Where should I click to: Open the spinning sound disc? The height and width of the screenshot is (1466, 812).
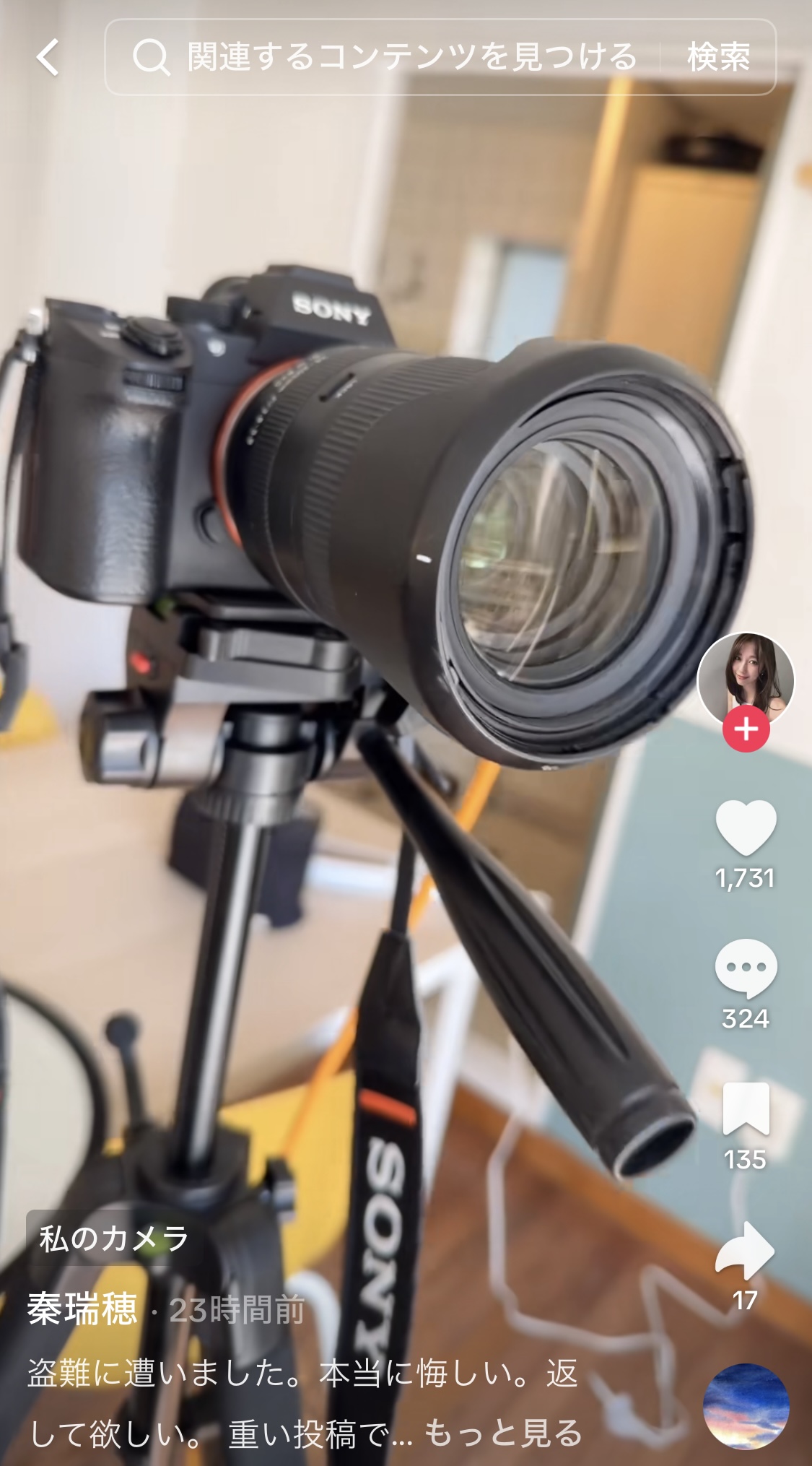[746, 1406]
